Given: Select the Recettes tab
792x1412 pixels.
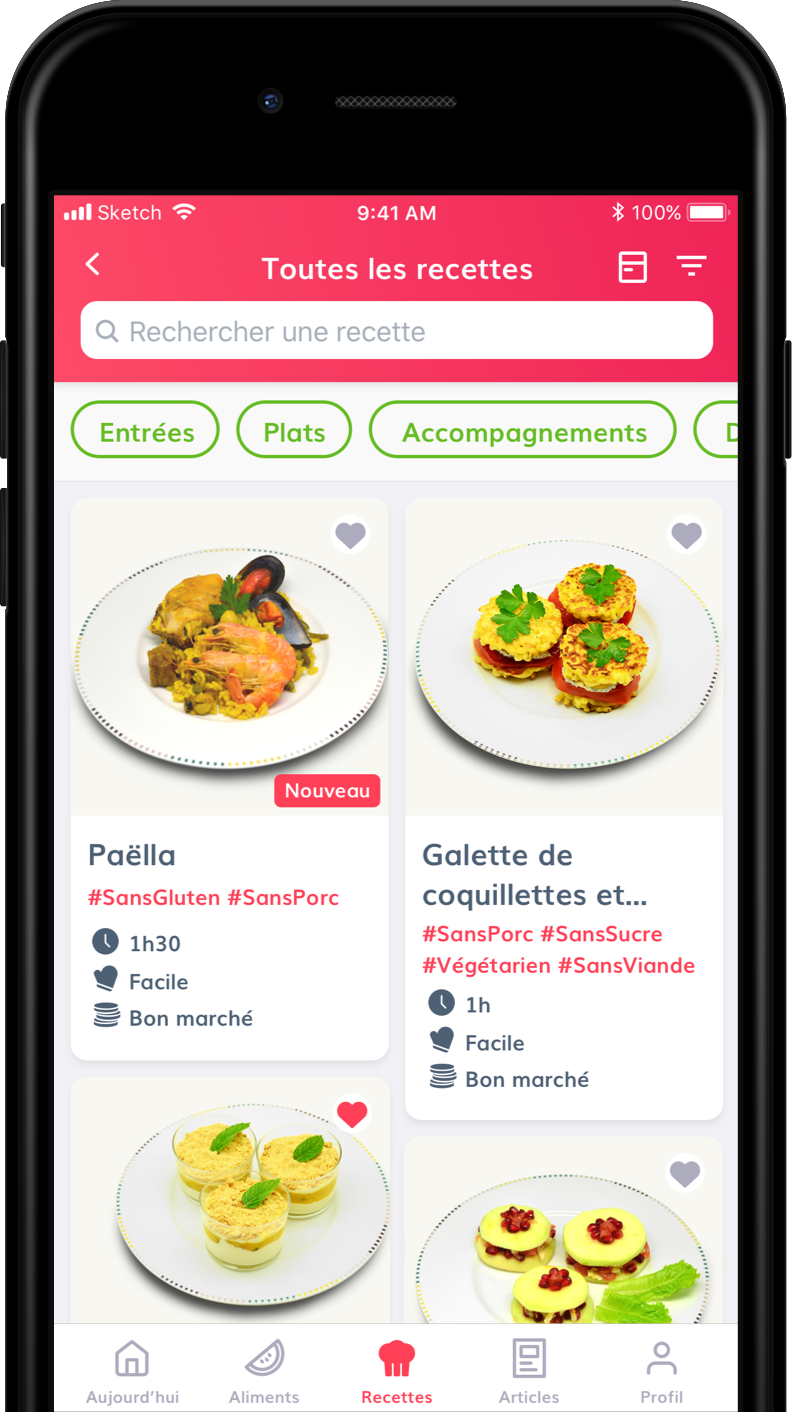Looking at the screenshot, I should [x=396, y=1372].
